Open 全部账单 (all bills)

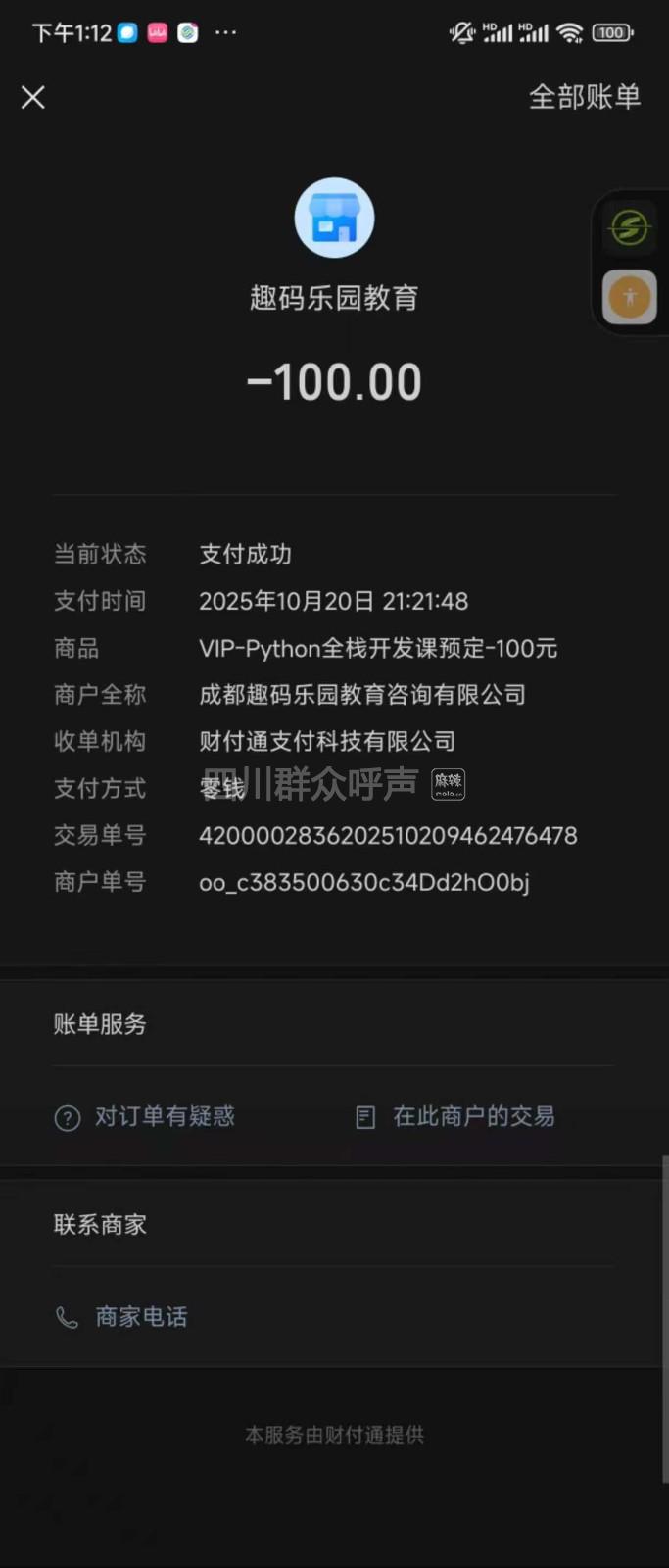pos(584,97)
